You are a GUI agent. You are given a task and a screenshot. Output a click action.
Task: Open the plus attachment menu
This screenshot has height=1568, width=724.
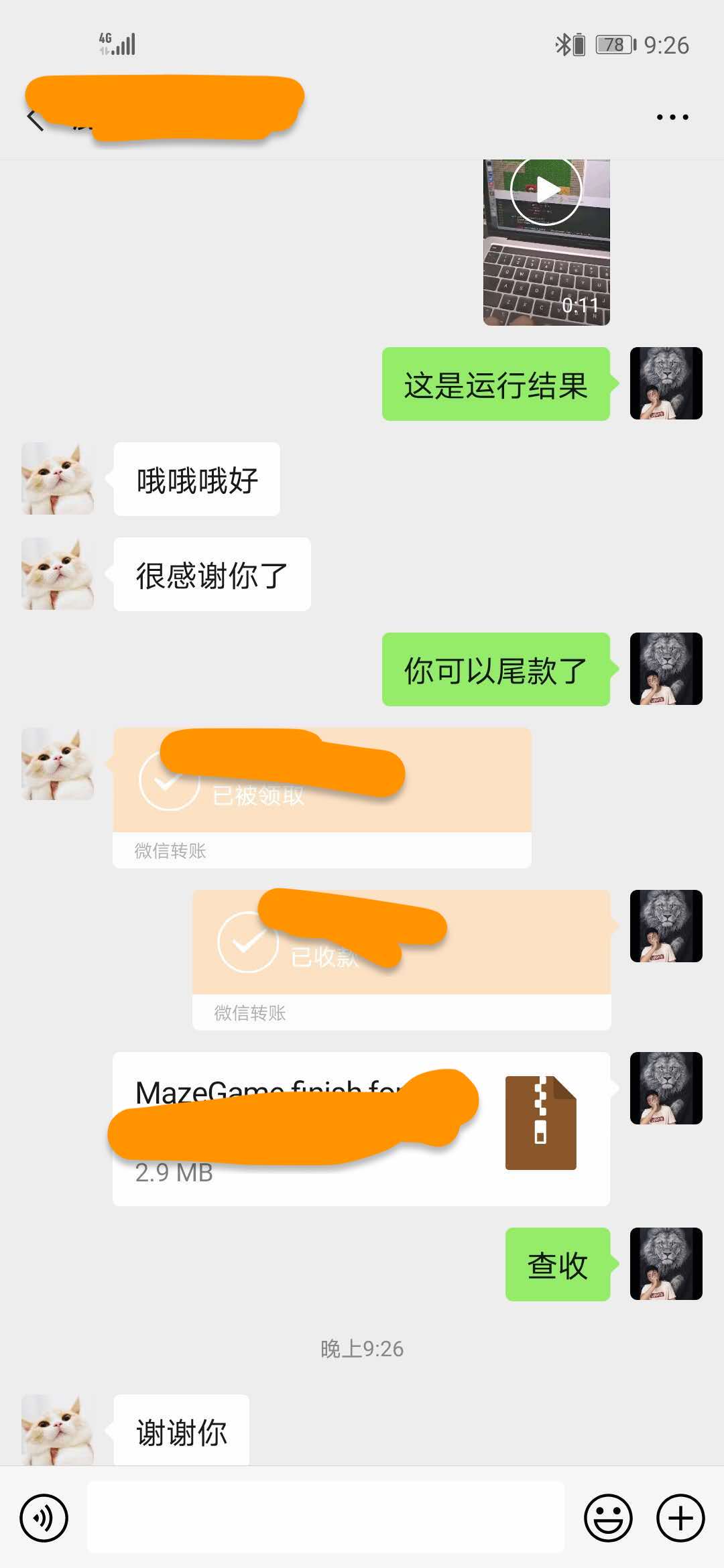[680, 1518]
